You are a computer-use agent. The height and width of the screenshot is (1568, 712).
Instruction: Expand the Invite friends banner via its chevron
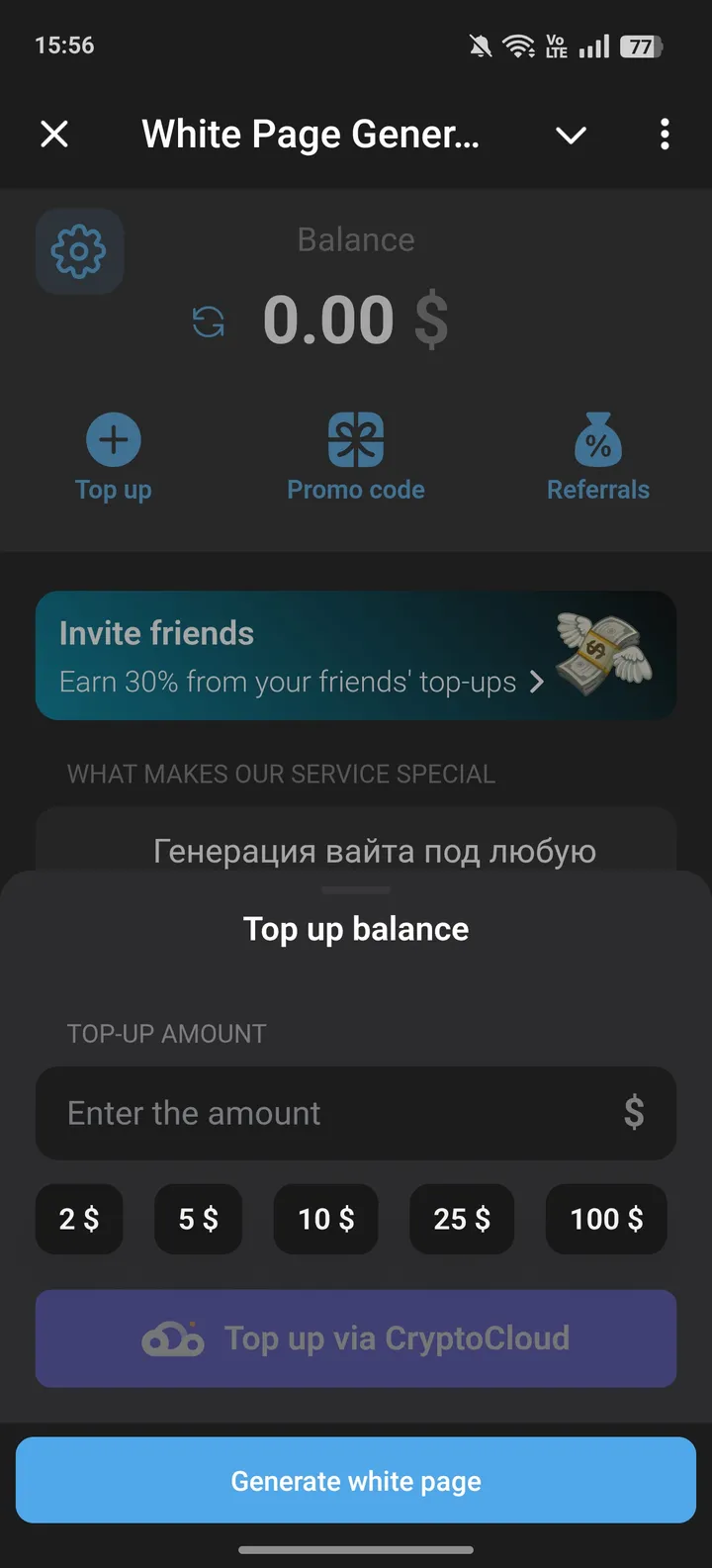537,682
